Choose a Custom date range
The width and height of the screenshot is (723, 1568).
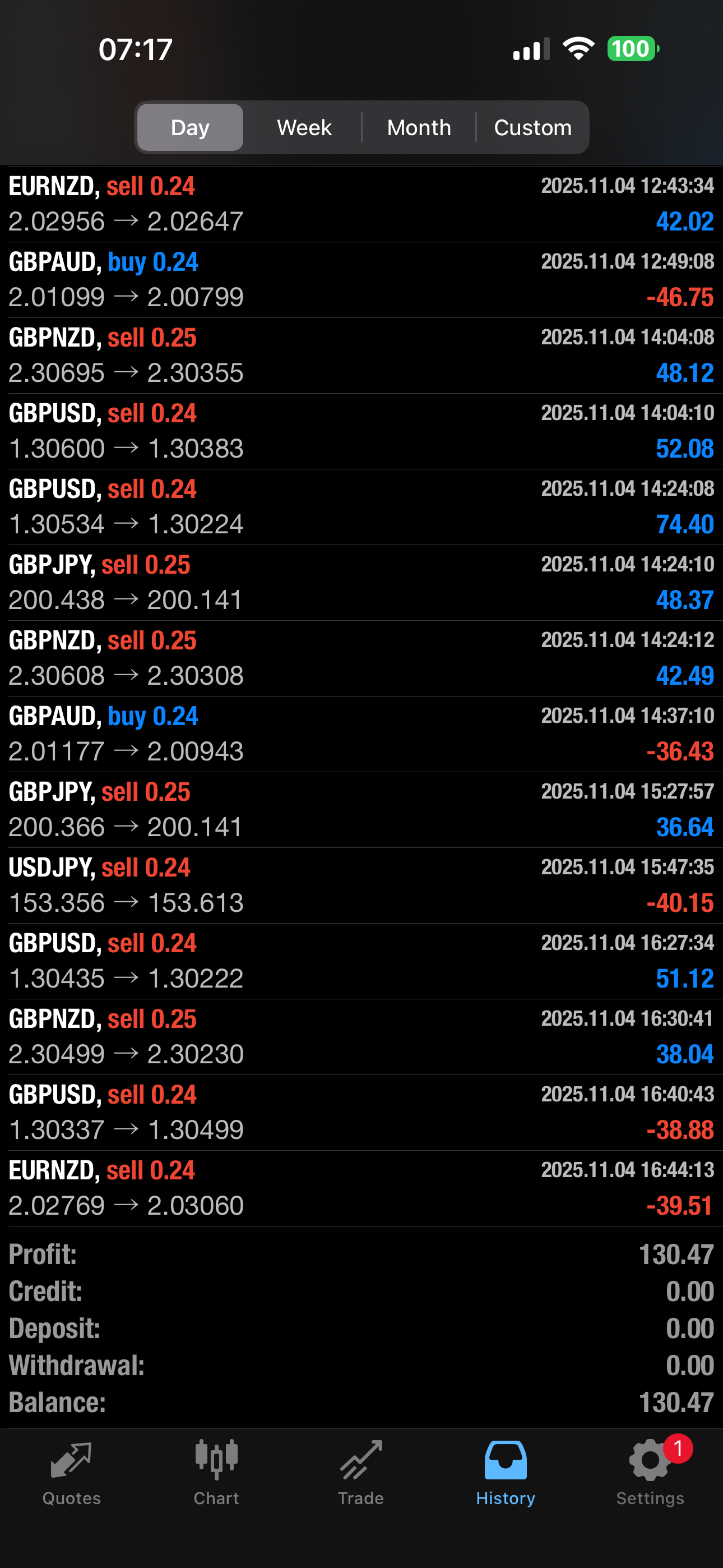[532, 128]
